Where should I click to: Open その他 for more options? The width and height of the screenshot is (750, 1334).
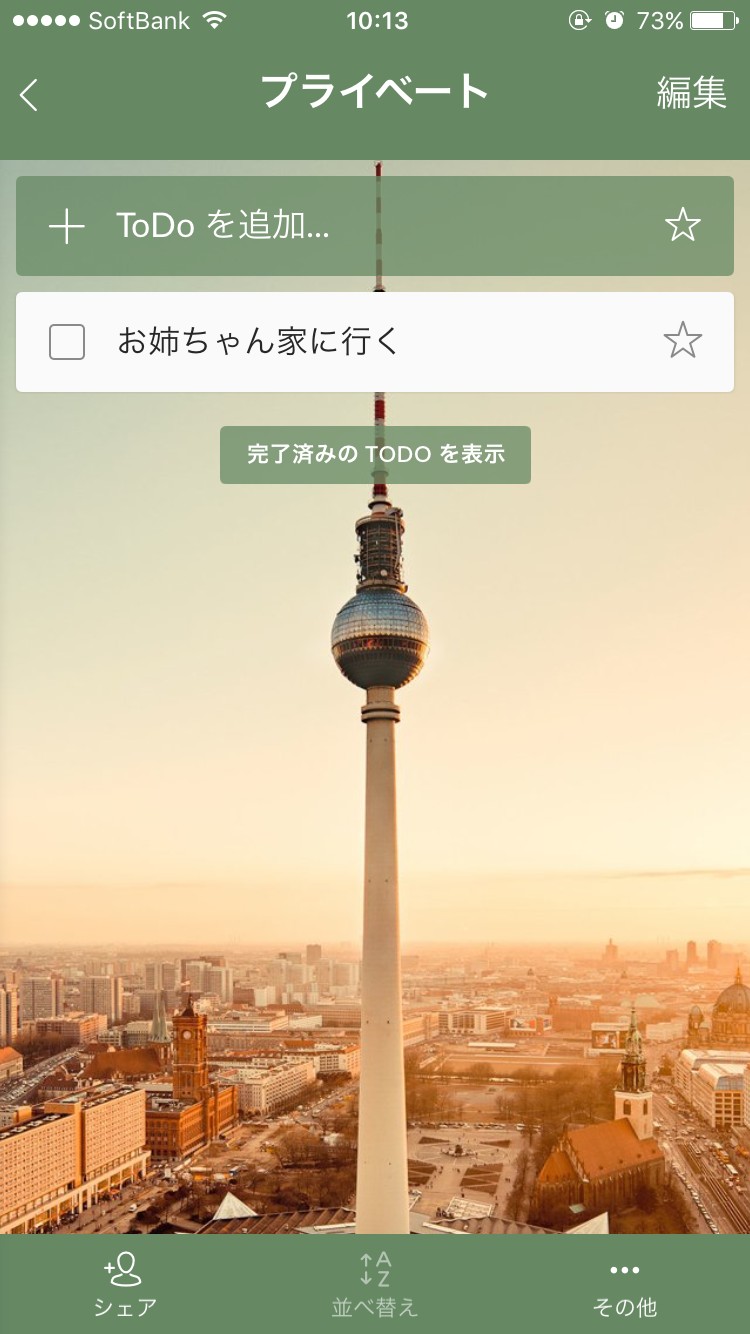coord(625,1284)
